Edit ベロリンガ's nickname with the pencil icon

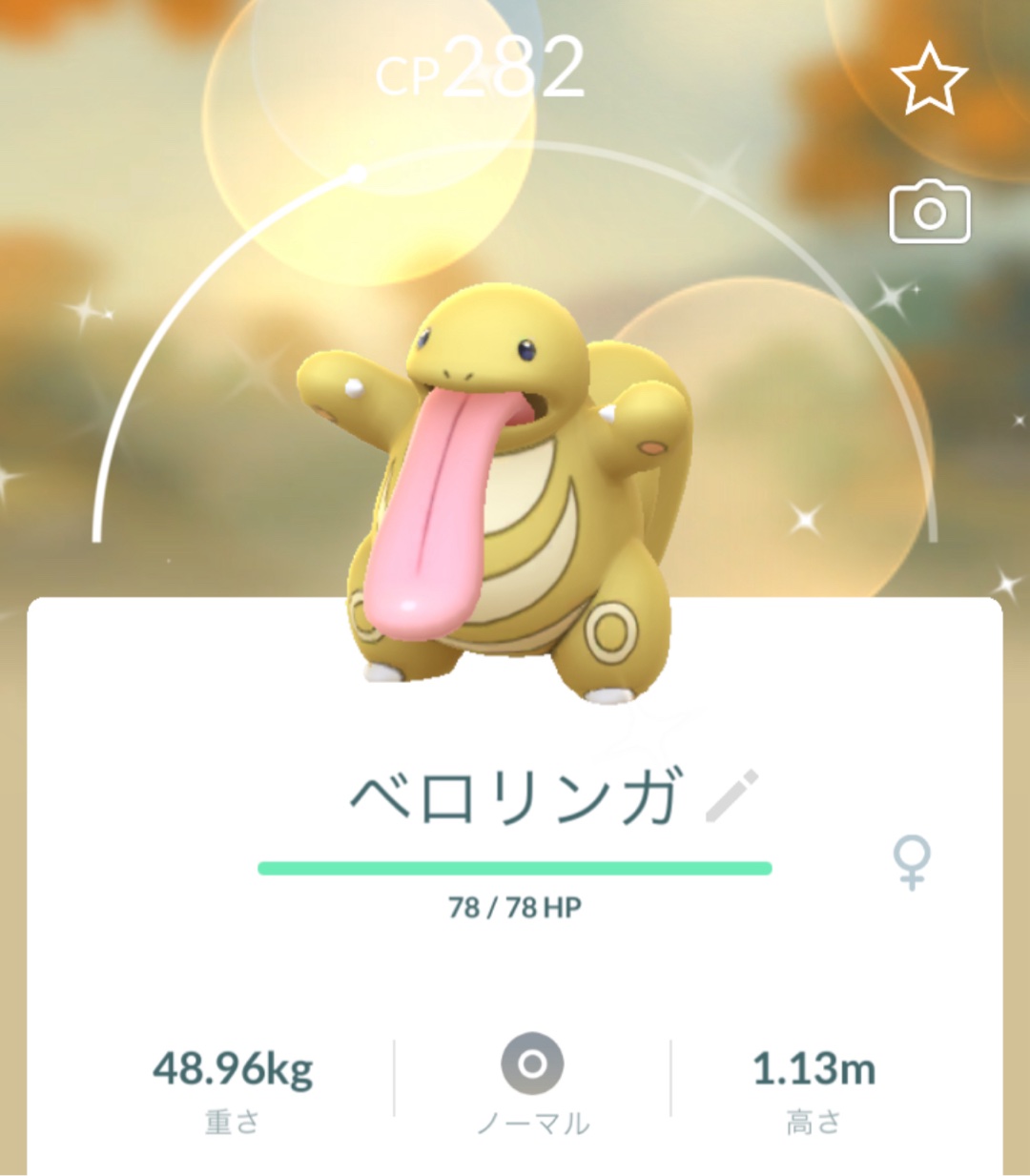coord(731,796)
